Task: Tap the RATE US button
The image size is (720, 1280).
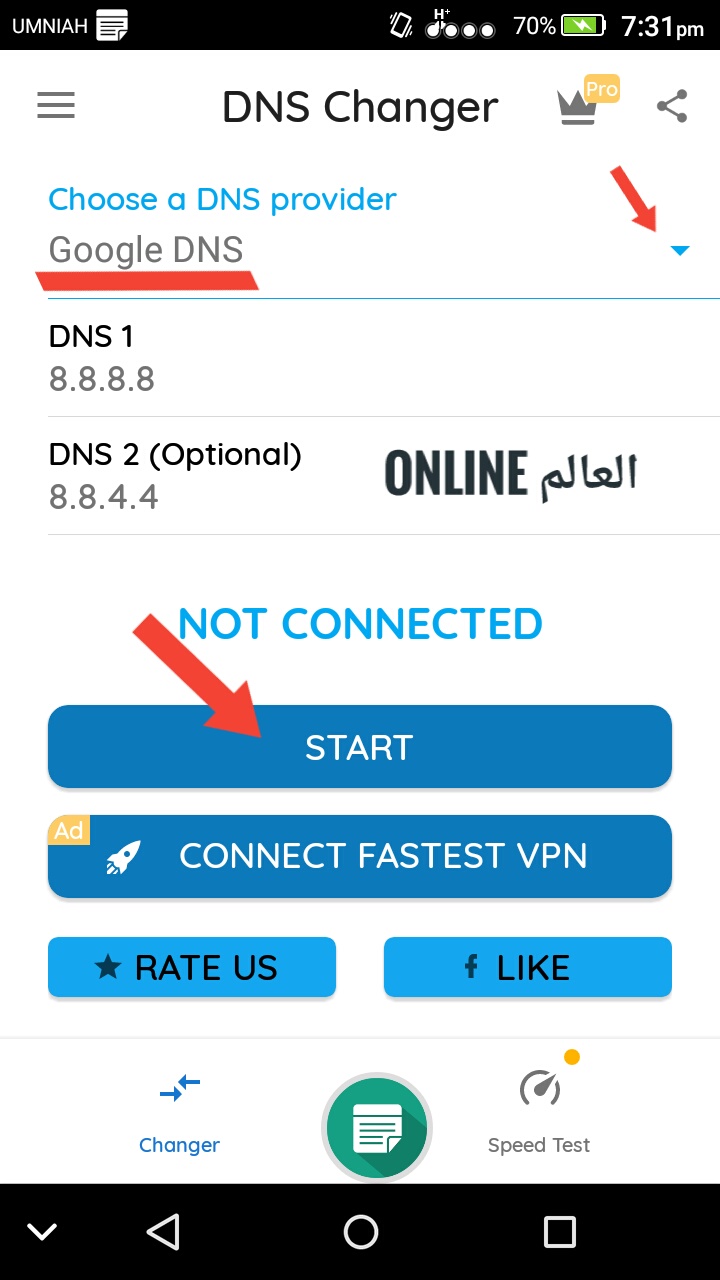Action: pyautogui.click(x=192, y=967)
